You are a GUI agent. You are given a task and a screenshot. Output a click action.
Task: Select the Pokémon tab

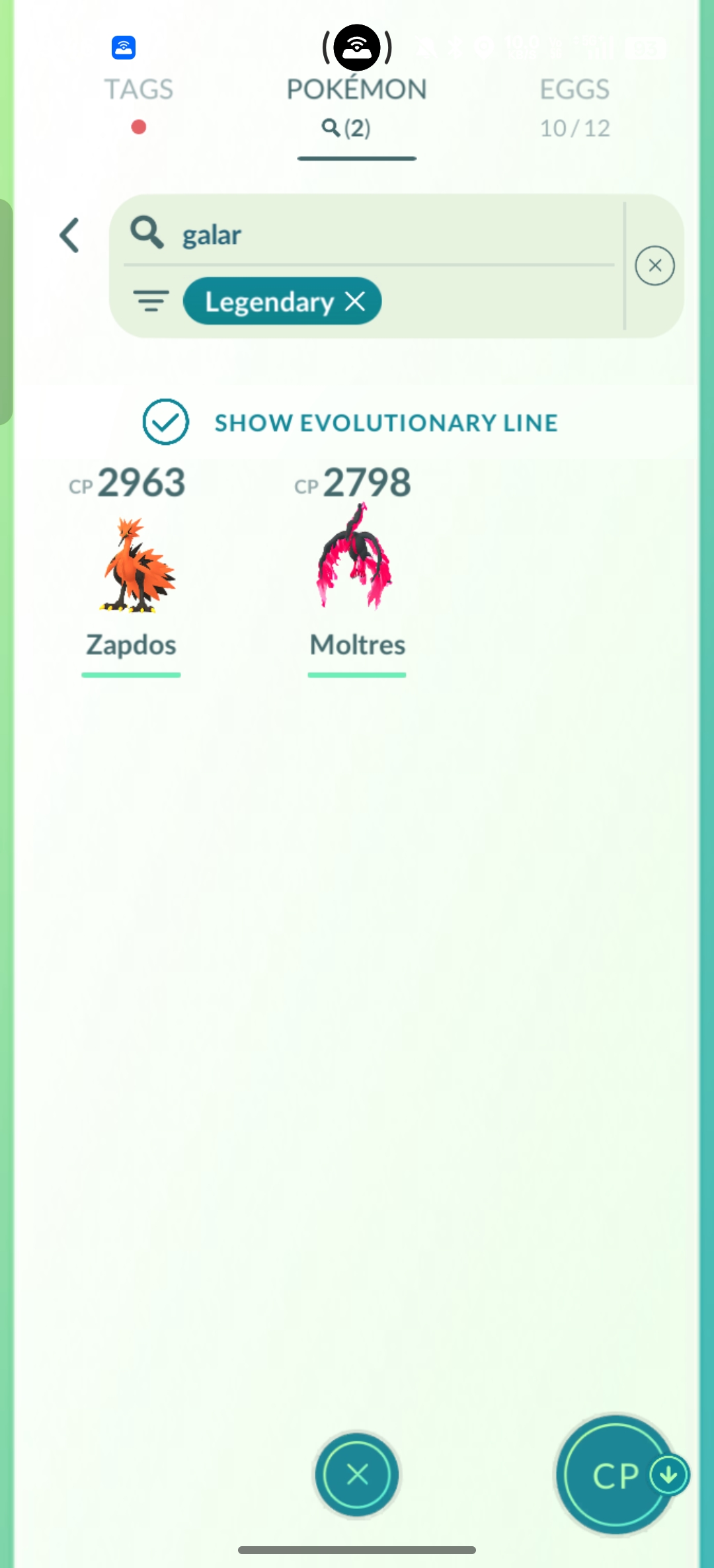click(356, 90)
